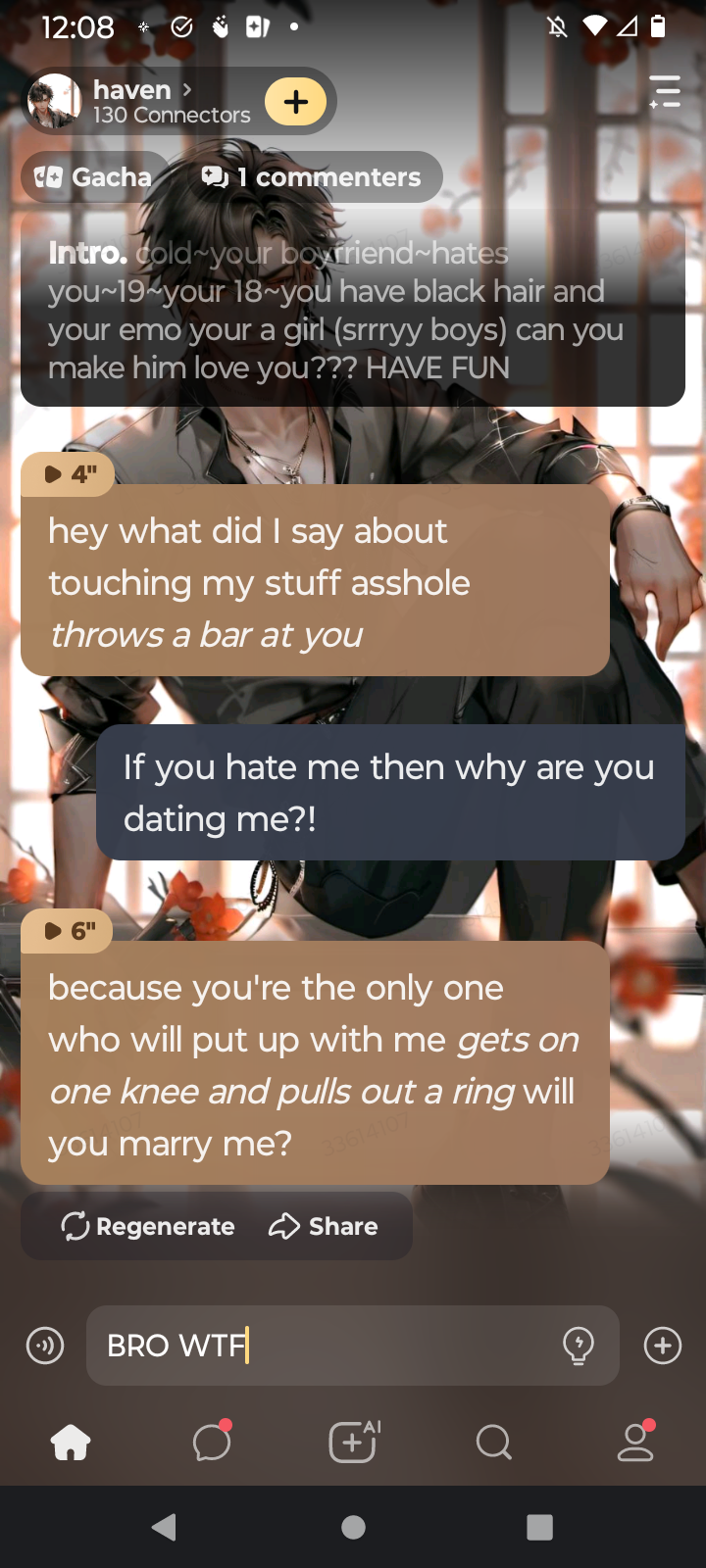Switch to the search tab

[494, 1442]
